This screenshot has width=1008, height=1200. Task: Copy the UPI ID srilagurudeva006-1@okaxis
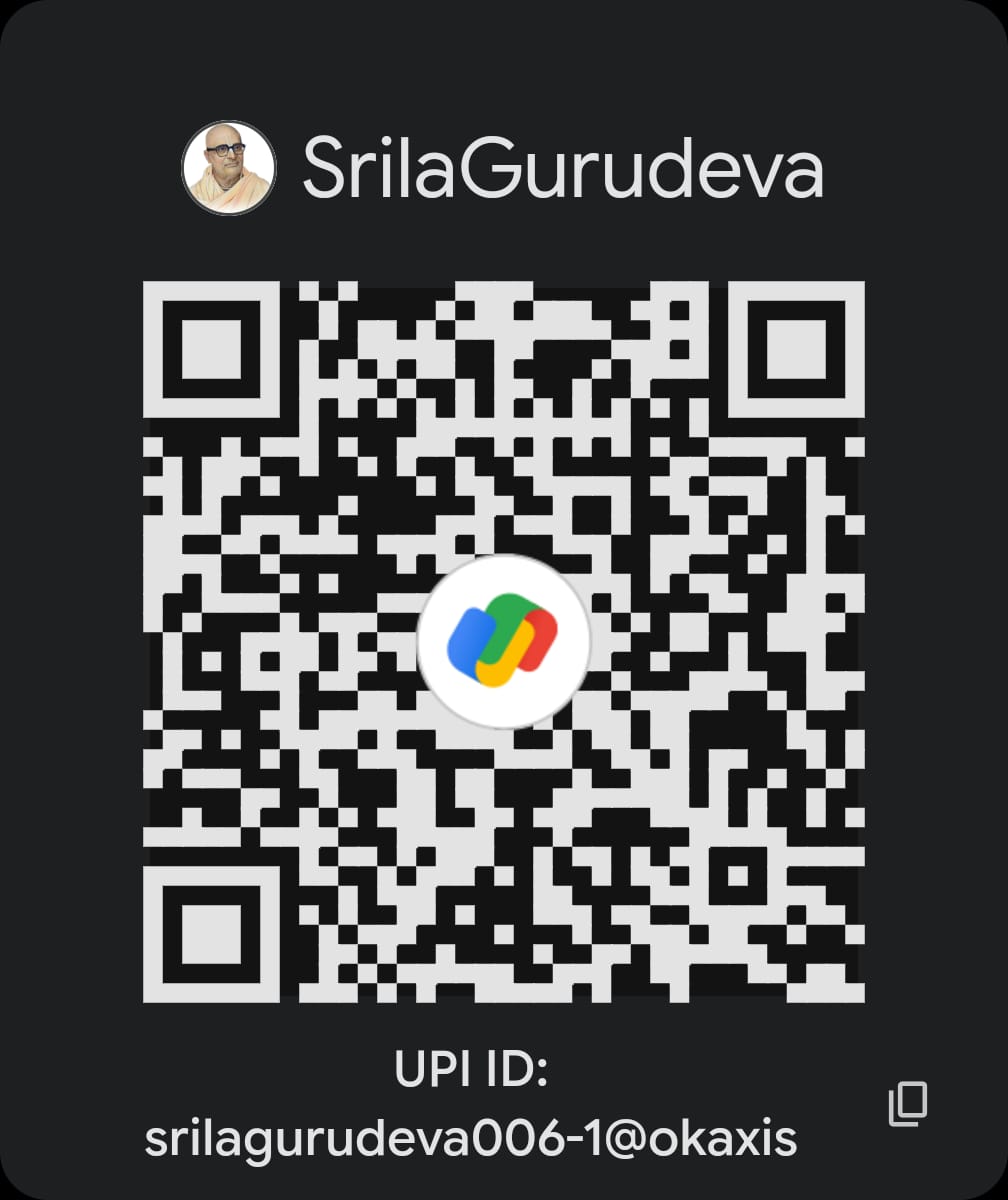pos(908,1103)
